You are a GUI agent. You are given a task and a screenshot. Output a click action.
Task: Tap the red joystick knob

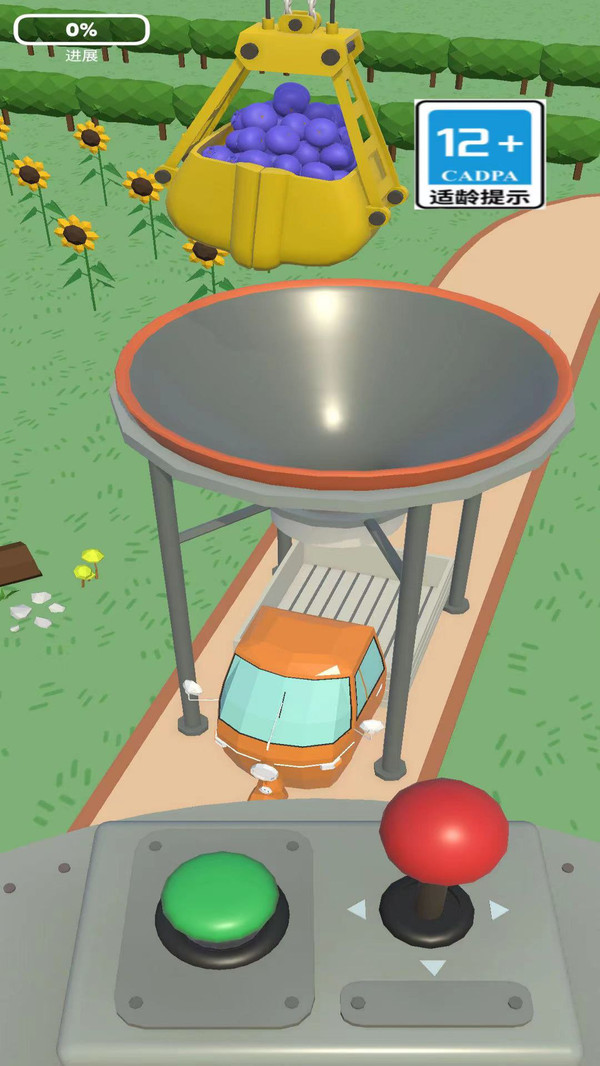tap(443, 829)
